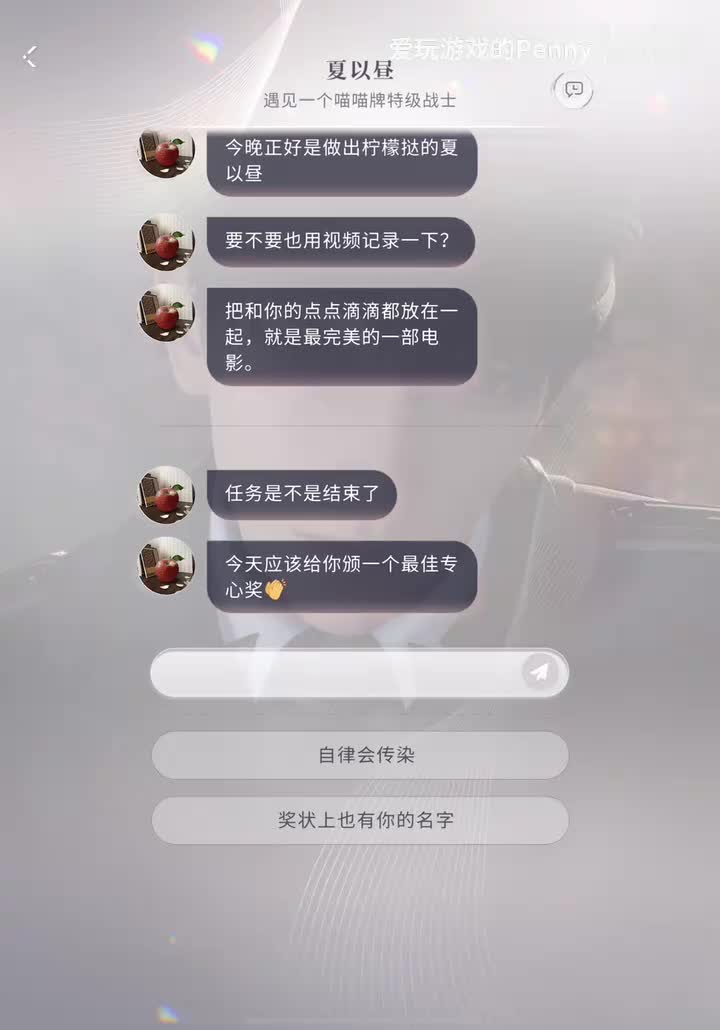Open the chat bubble icon beside 夏以昼

click(x=573, y=90)
